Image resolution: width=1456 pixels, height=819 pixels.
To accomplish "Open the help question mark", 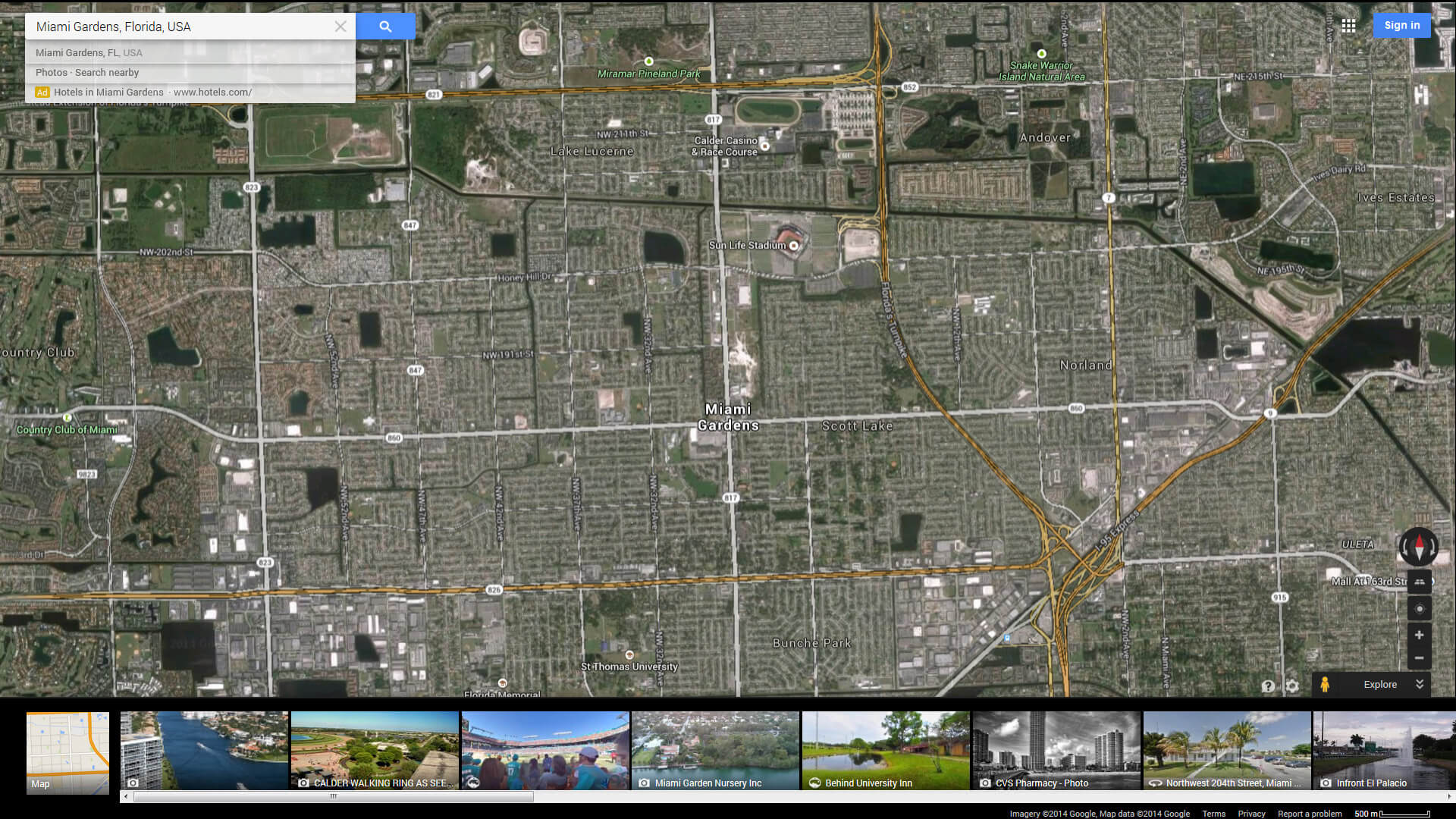I will click(1268, 686).
